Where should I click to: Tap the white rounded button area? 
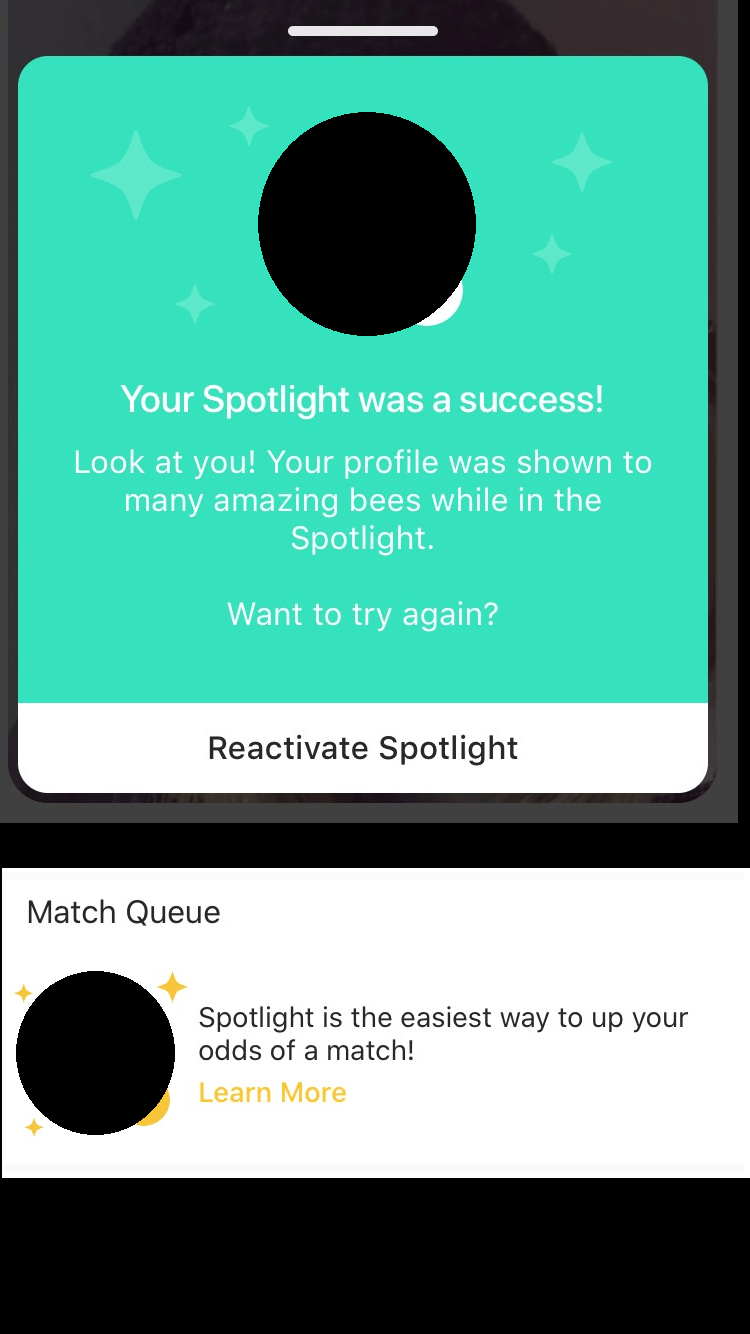tap(363, 747)
